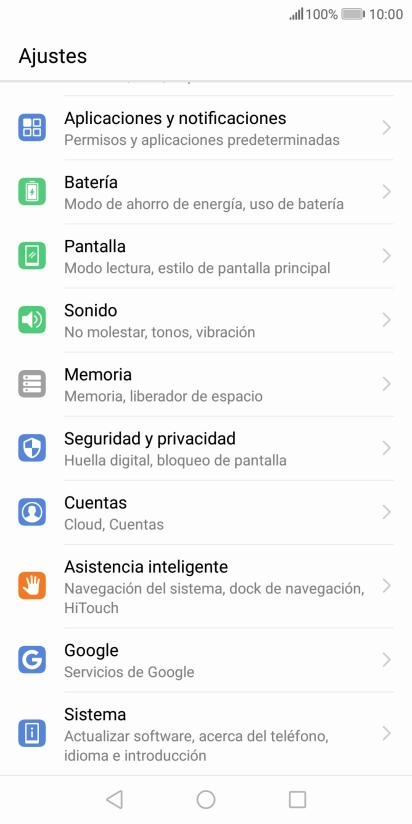This screenshot has width=412, height=824.
Task: Open Aplicaciones y notificaciones settings
Action: point(206,128)
